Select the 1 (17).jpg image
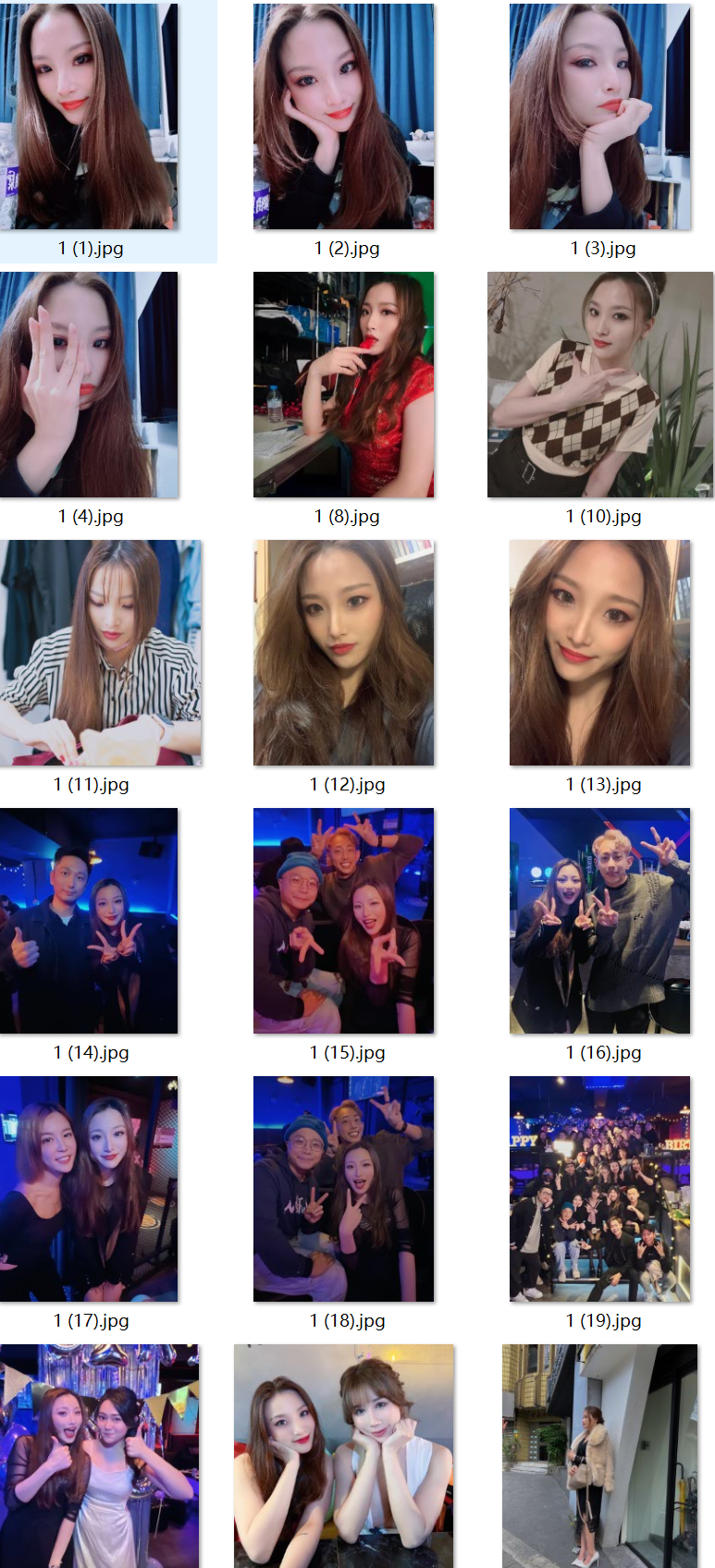 [x=89, y=1189]
